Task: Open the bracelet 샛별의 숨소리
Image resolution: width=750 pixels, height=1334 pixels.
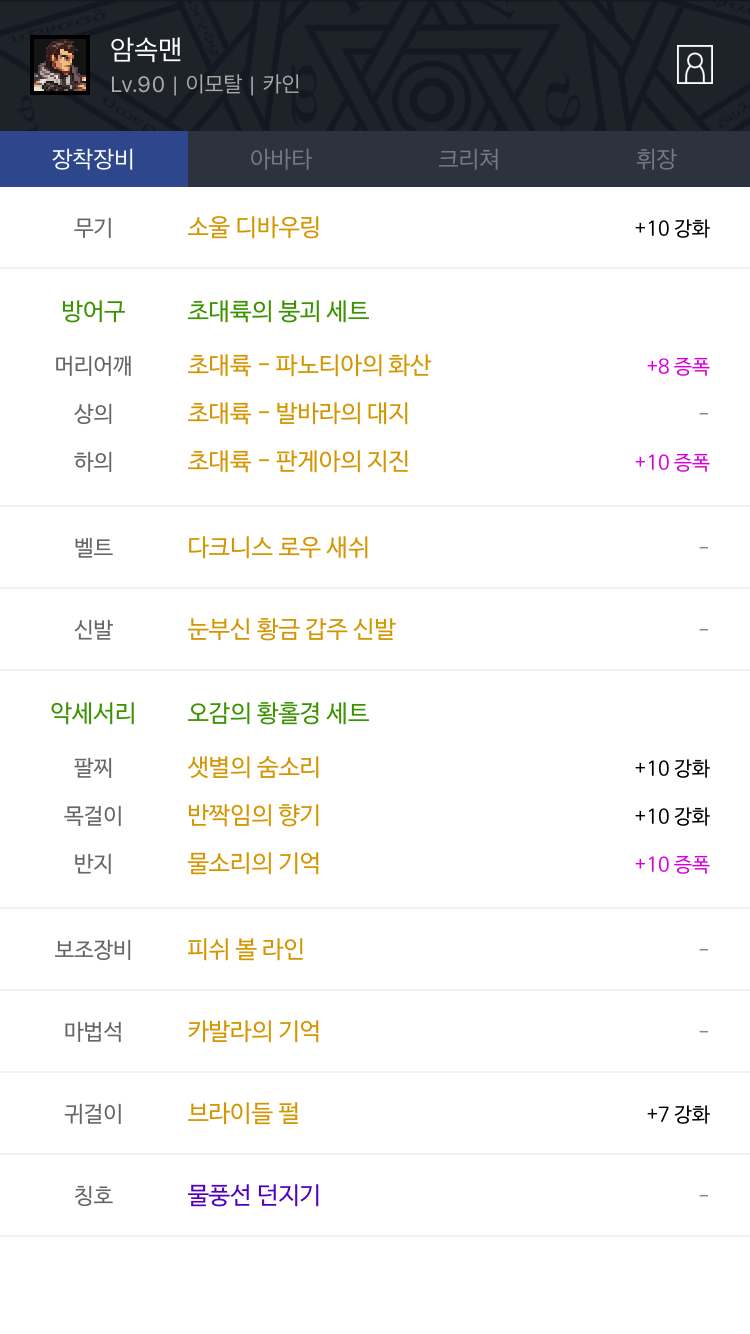Action: (x=254, y=767)
